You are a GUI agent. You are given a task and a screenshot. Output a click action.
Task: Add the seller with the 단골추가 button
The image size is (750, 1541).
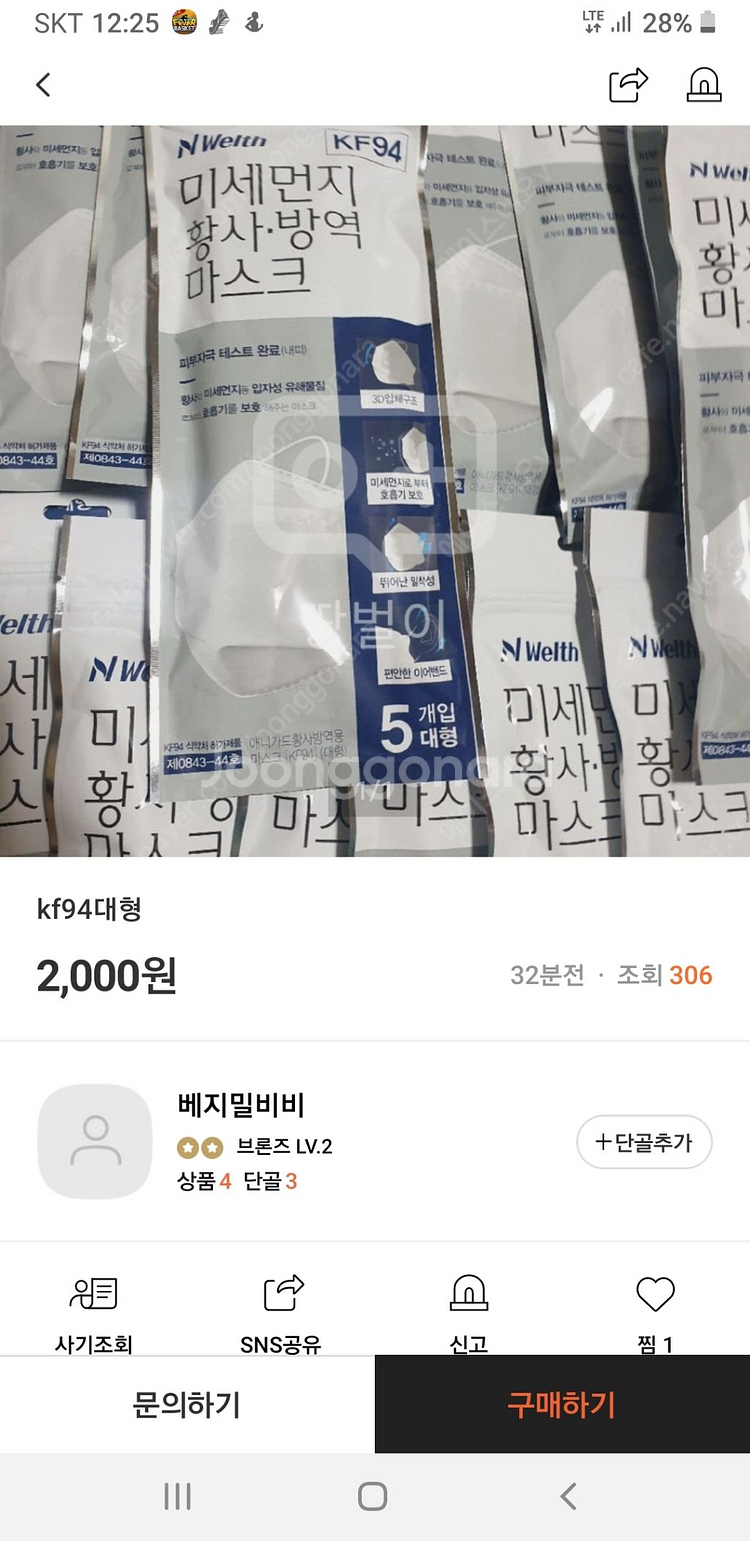pyautogui.click(x=644, y=1142)
